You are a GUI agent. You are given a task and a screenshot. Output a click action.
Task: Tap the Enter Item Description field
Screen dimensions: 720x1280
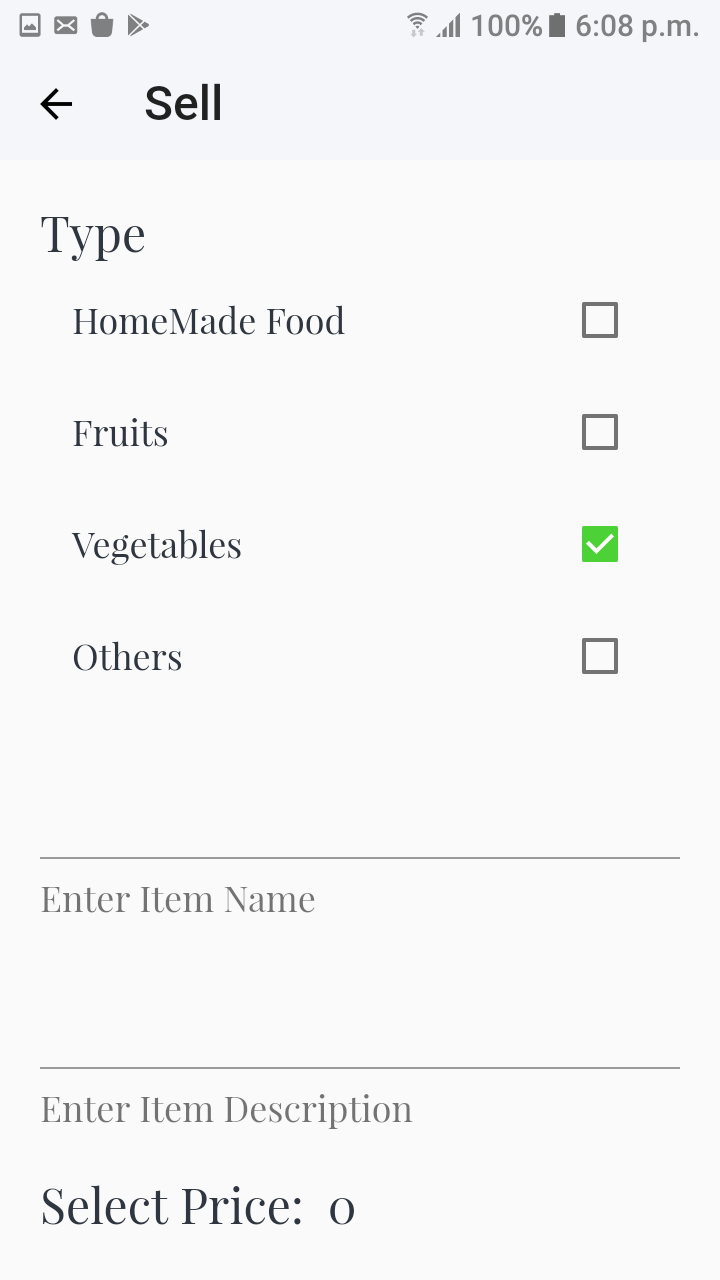[360, 1109]
